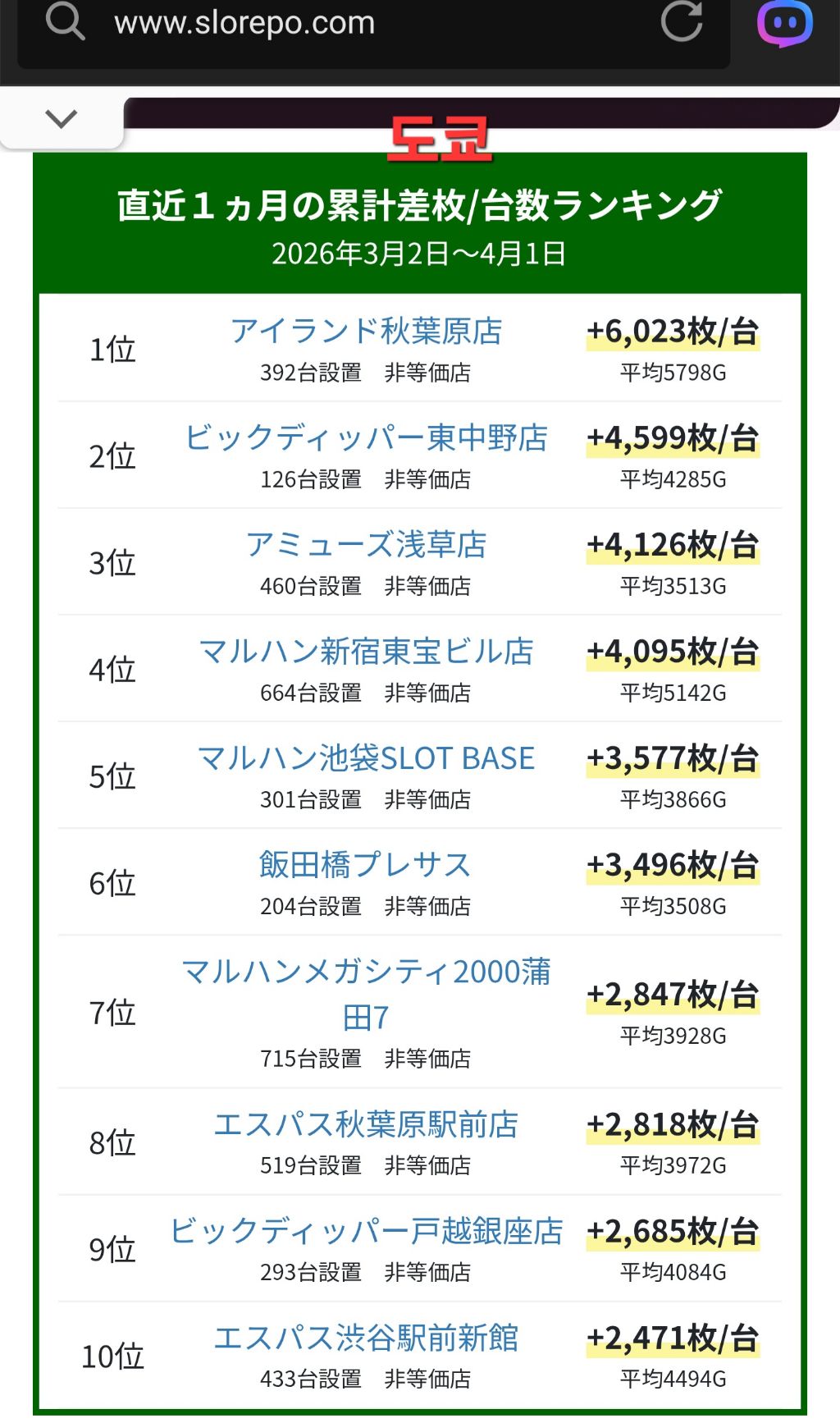Open ビックディッパー東中野店 link
Screen dimensions: 840x1423
click(366, 438)
